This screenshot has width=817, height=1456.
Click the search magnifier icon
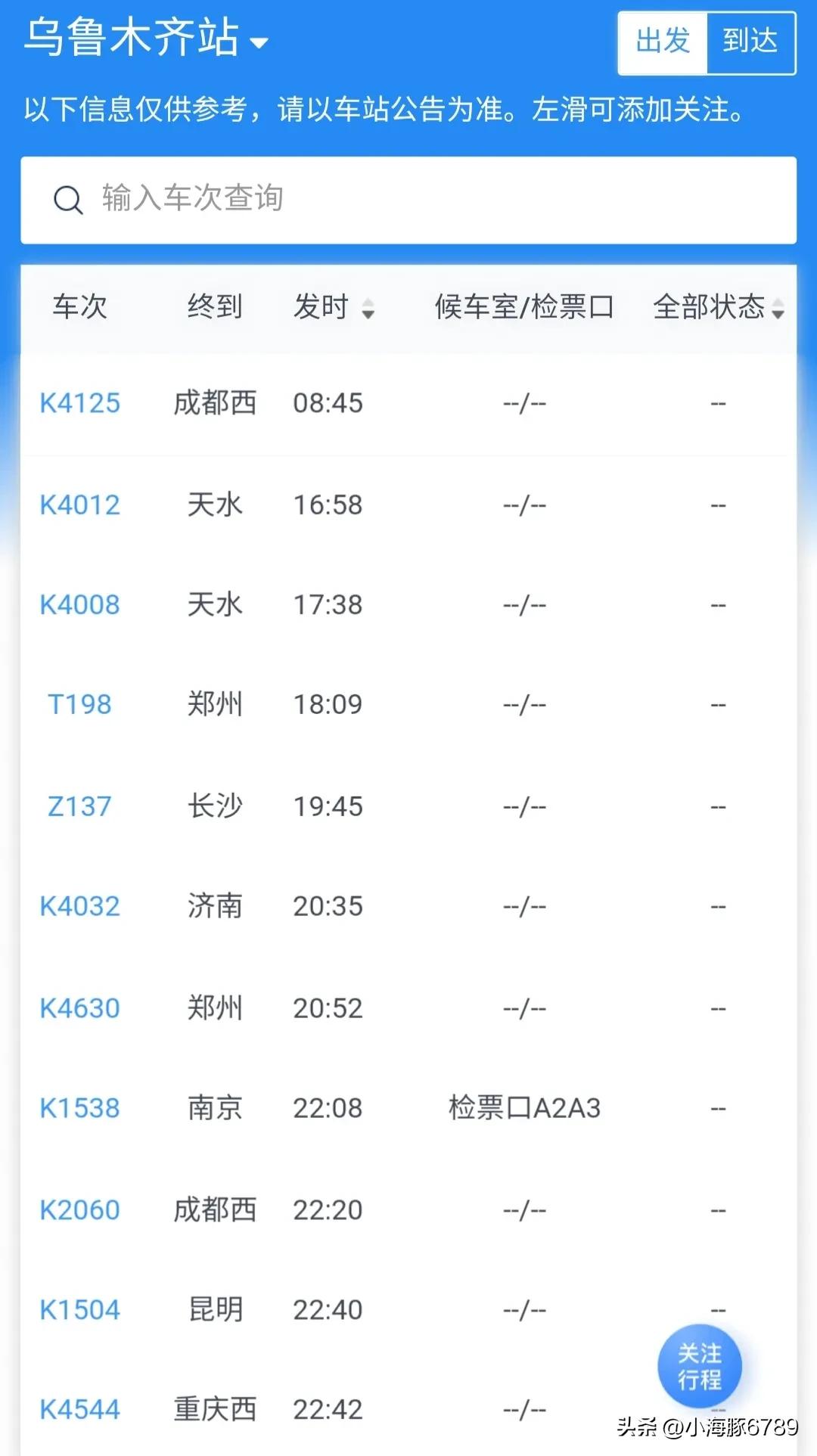pos(69,200)
